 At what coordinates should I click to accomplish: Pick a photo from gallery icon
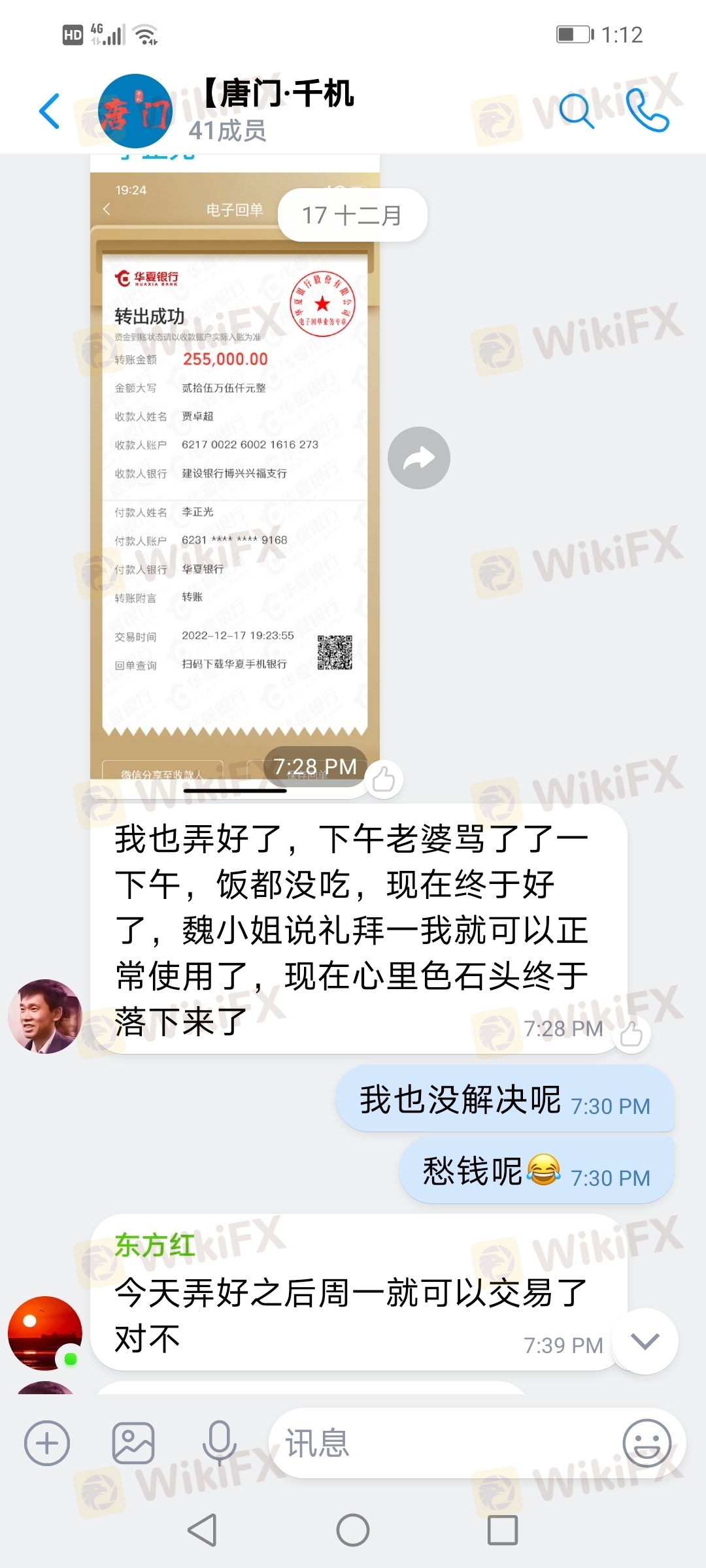click(x=133, y=1443)
